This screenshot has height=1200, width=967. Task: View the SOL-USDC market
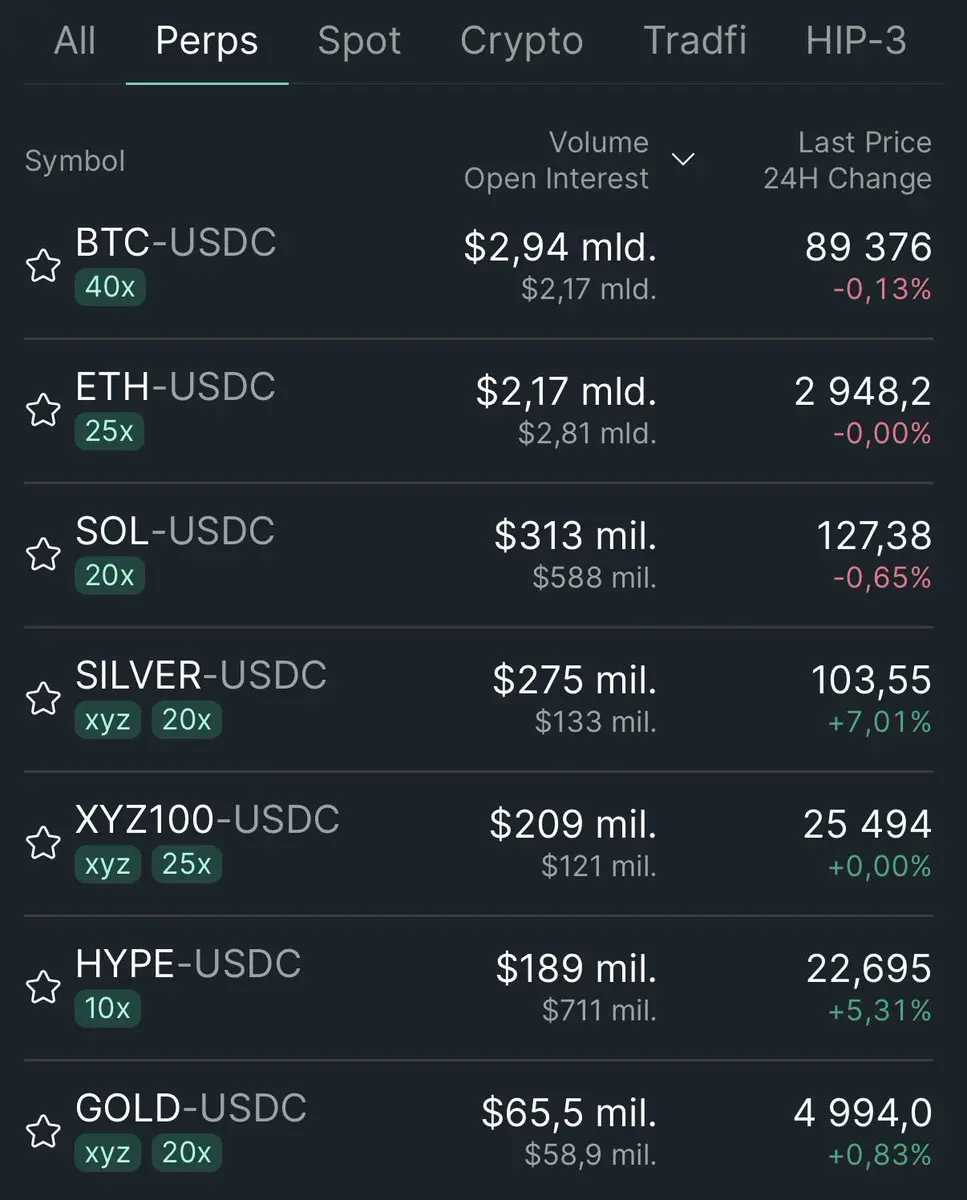click(175, 532)
